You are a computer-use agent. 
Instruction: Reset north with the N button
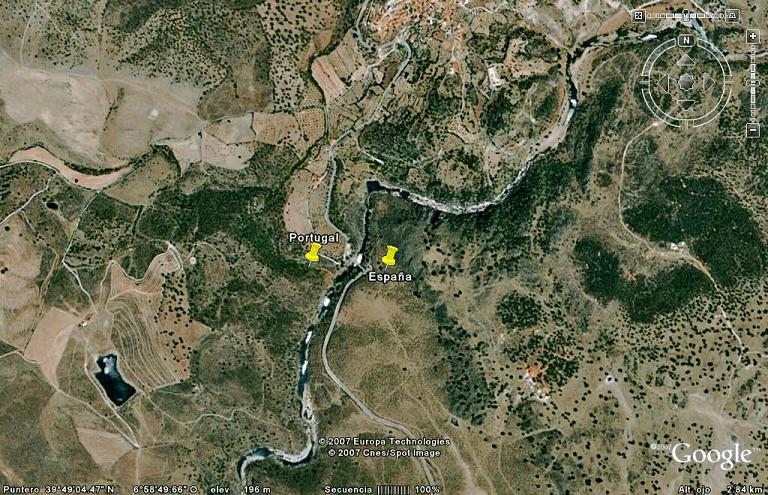click(x=686, y=40)
